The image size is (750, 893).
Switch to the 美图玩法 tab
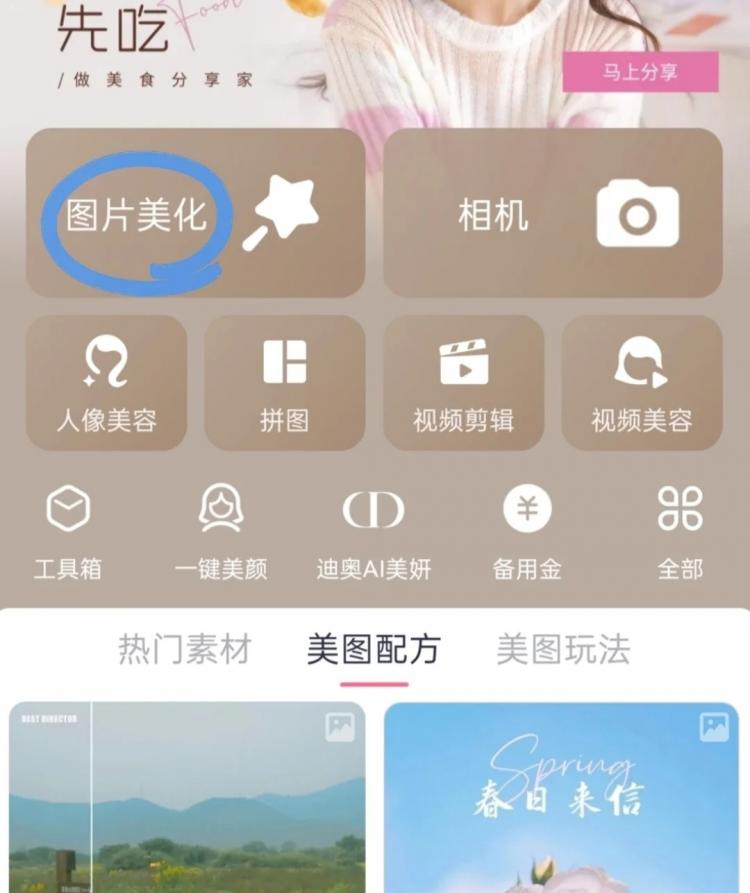(x=563, y=650)
